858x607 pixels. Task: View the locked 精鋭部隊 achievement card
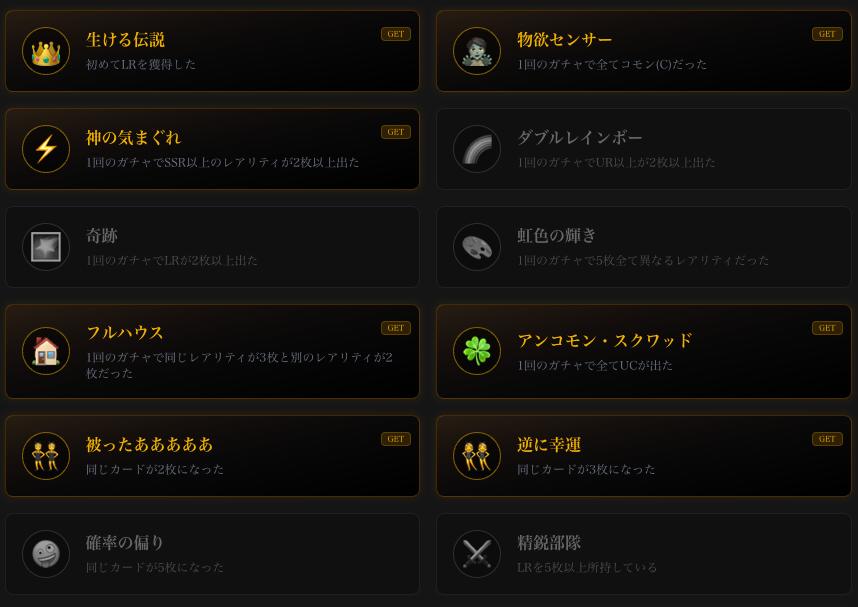[x=643, y=554]
